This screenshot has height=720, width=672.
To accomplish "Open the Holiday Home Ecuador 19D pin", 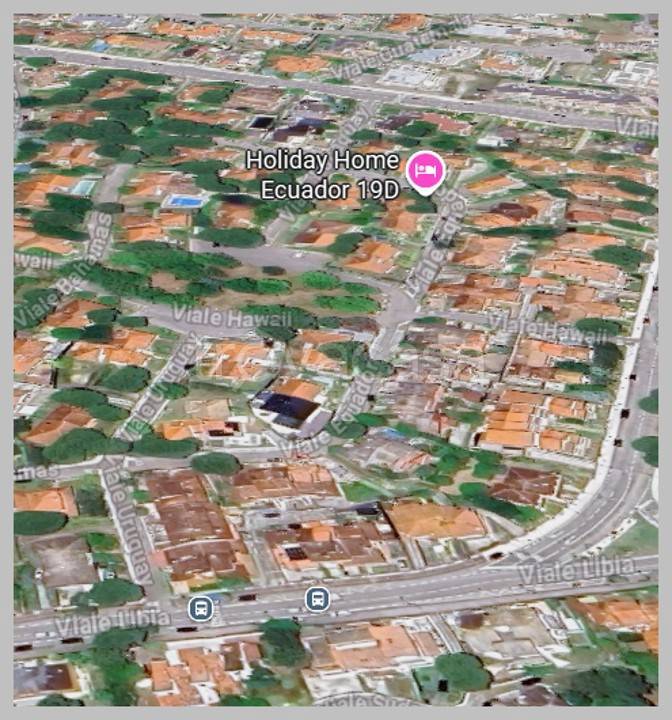I will coord(427,170).
